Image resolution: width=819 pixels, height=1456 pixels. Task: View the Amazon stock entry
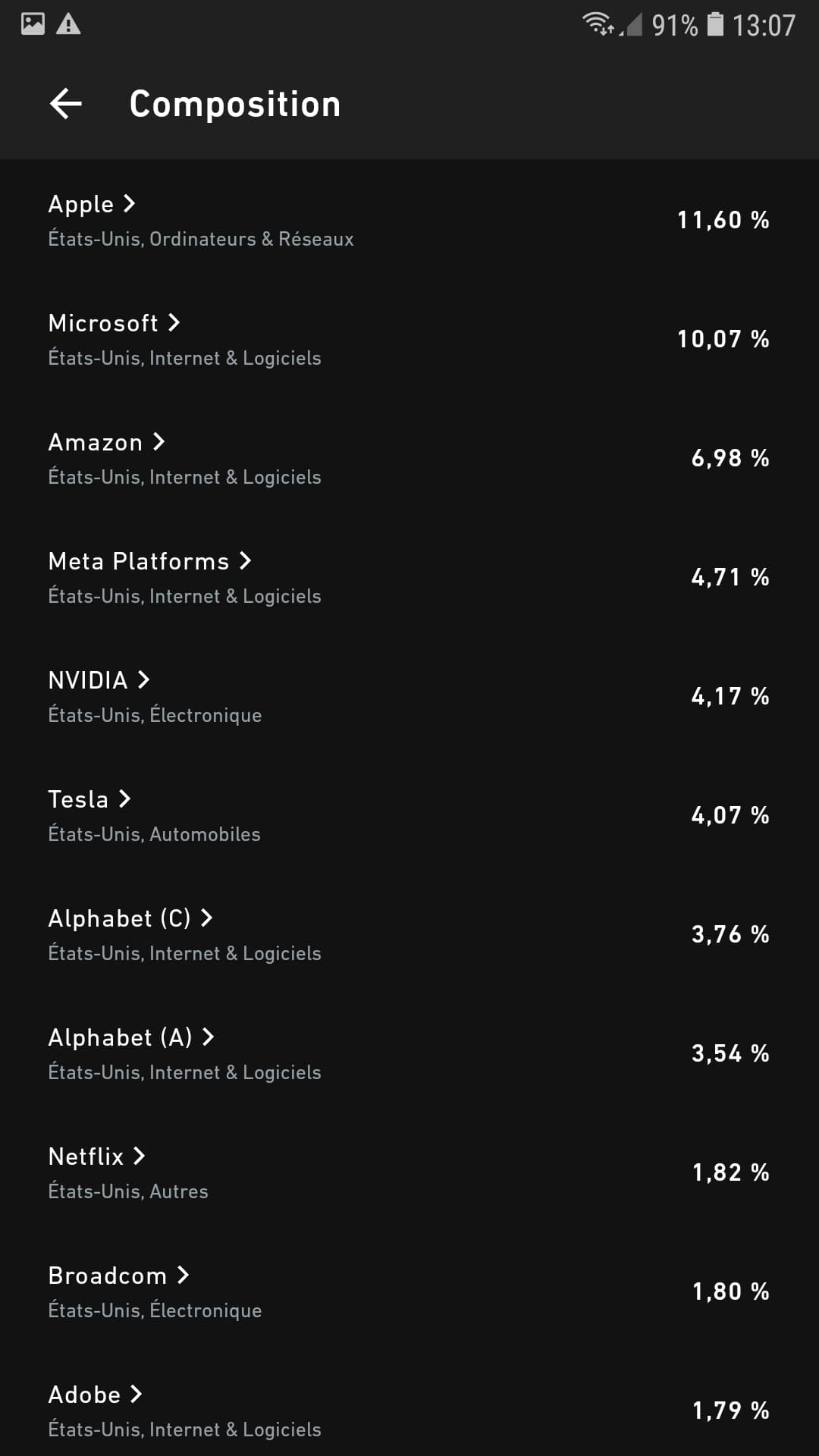click(x=409, y=458)
